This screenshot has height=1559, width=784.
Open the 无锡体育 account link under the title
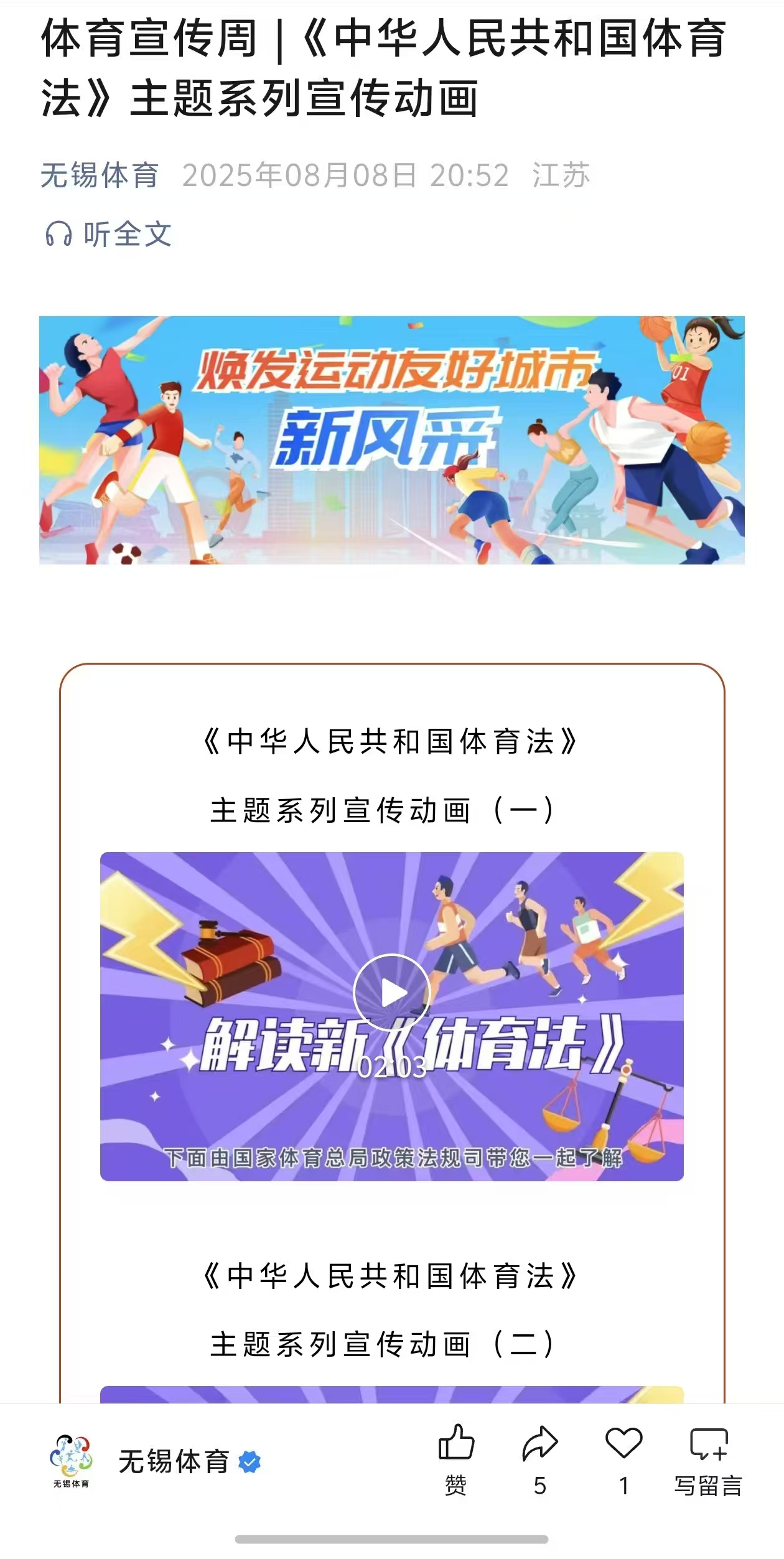[x=100, y=176]
